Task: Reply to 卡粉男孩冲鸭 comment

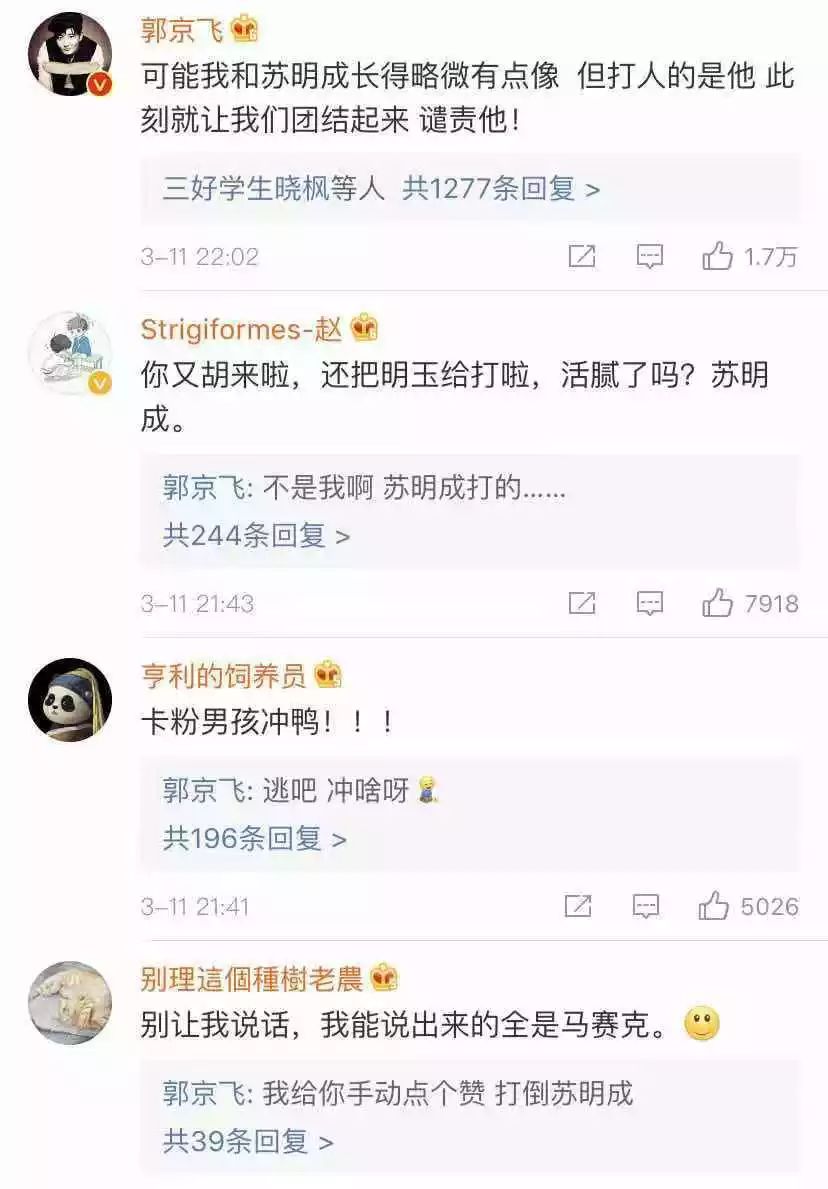Action: pos(647,907)
